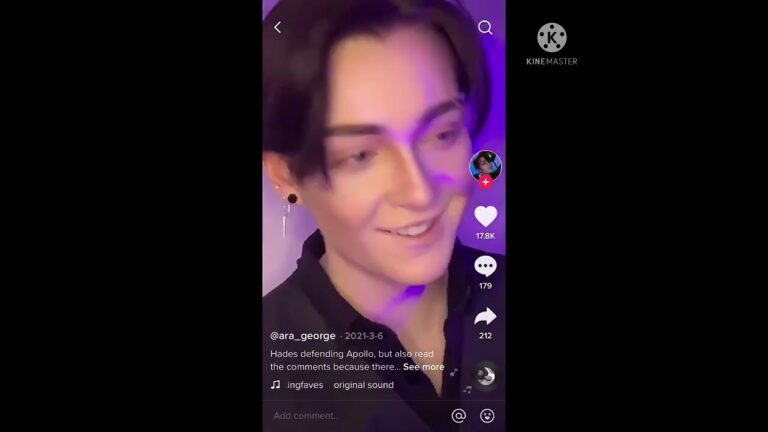This screenshot has height=432, width=768.
Task: Follow the creator with the red plus
Action: pyautogui.click(x=485, y=183)
